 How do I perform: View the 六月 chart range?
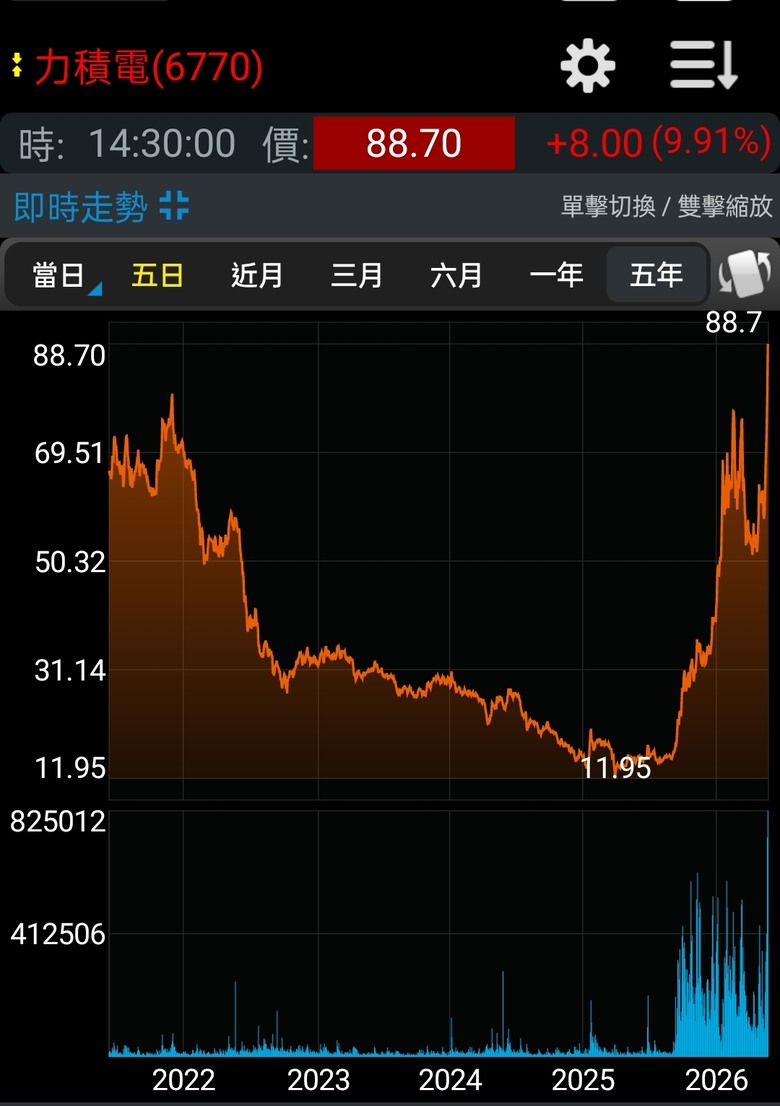pos(456,275)
